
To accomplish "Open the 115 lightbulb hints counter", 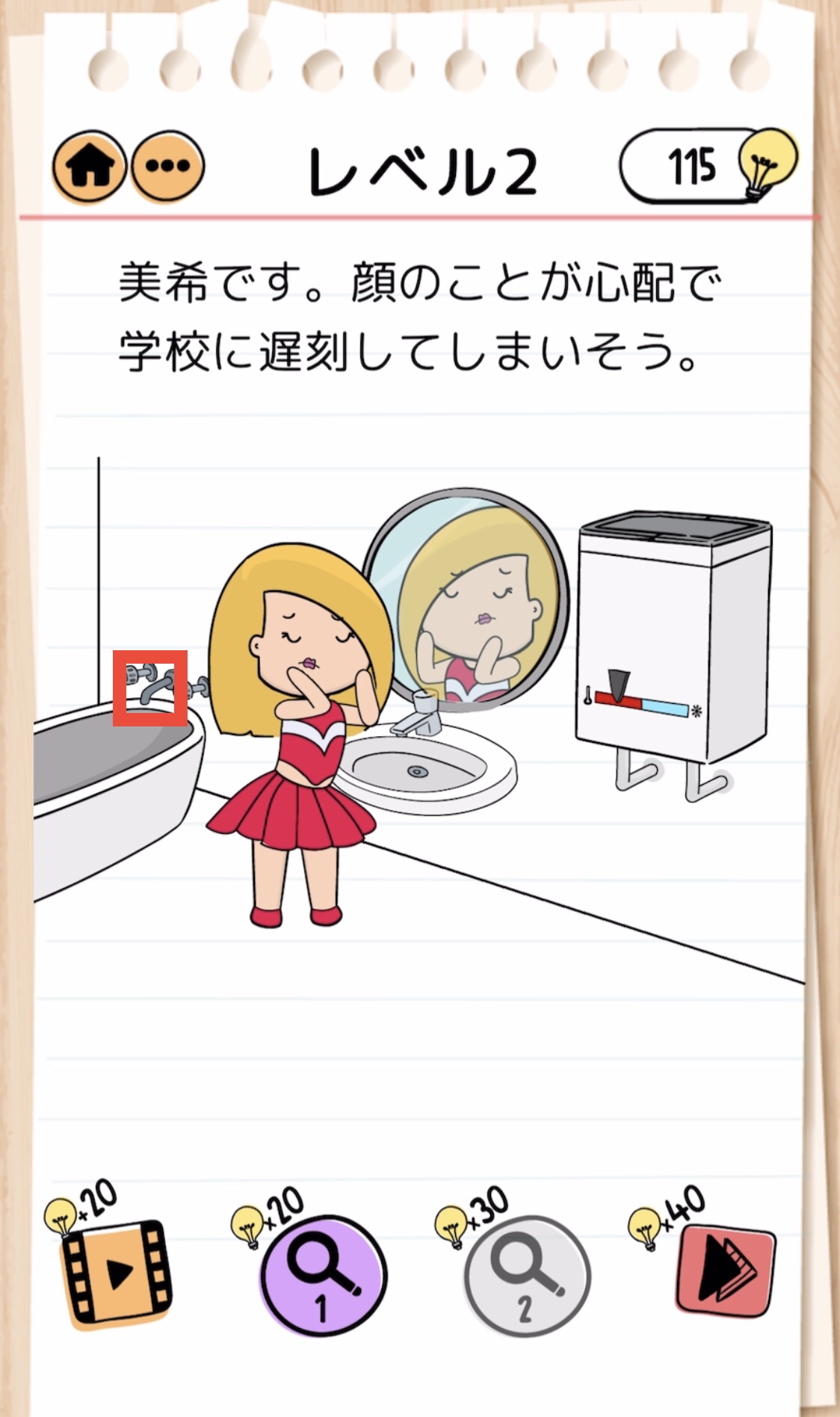I will tap(708, 166).
